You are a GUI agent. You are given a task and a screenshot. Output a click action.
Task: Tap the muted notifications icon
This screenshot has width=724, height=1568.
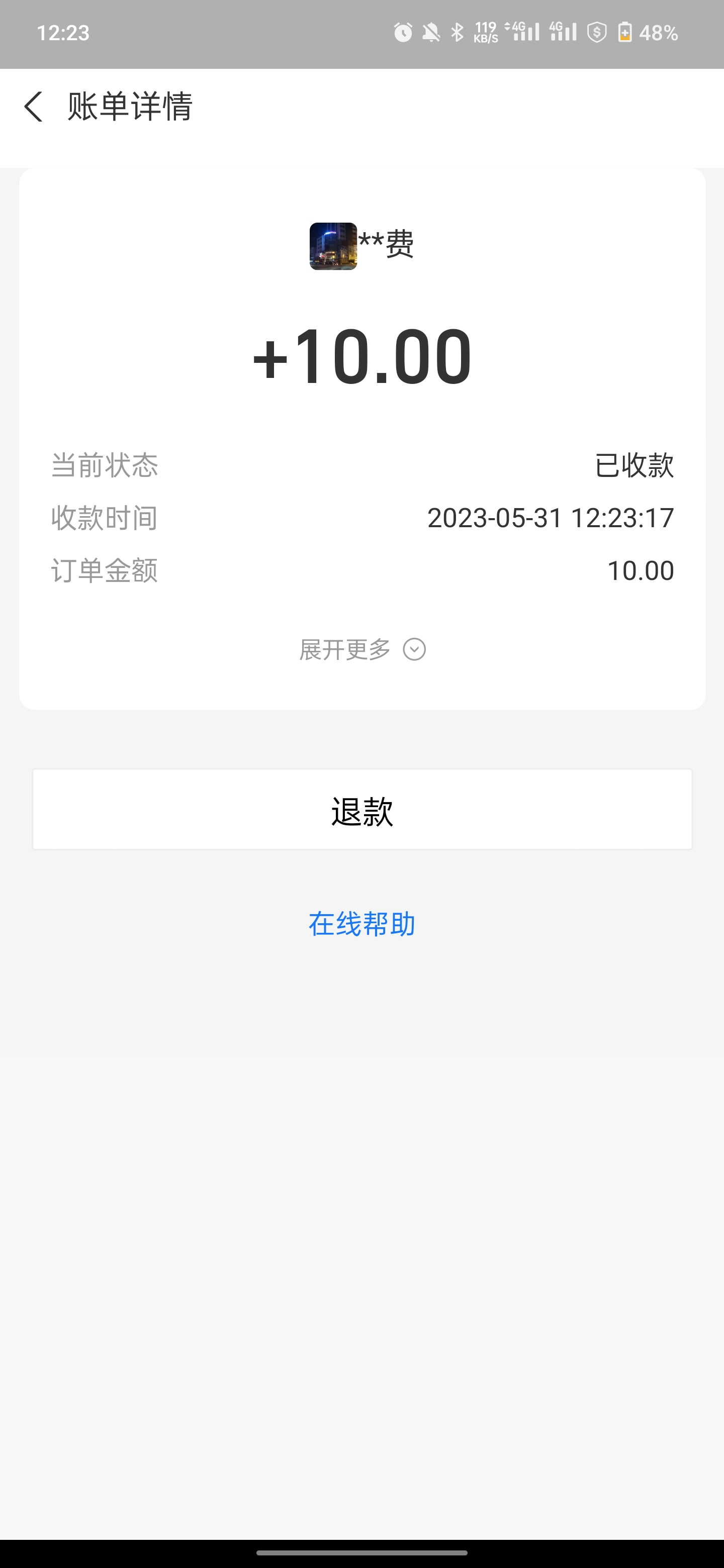(430, 33)
